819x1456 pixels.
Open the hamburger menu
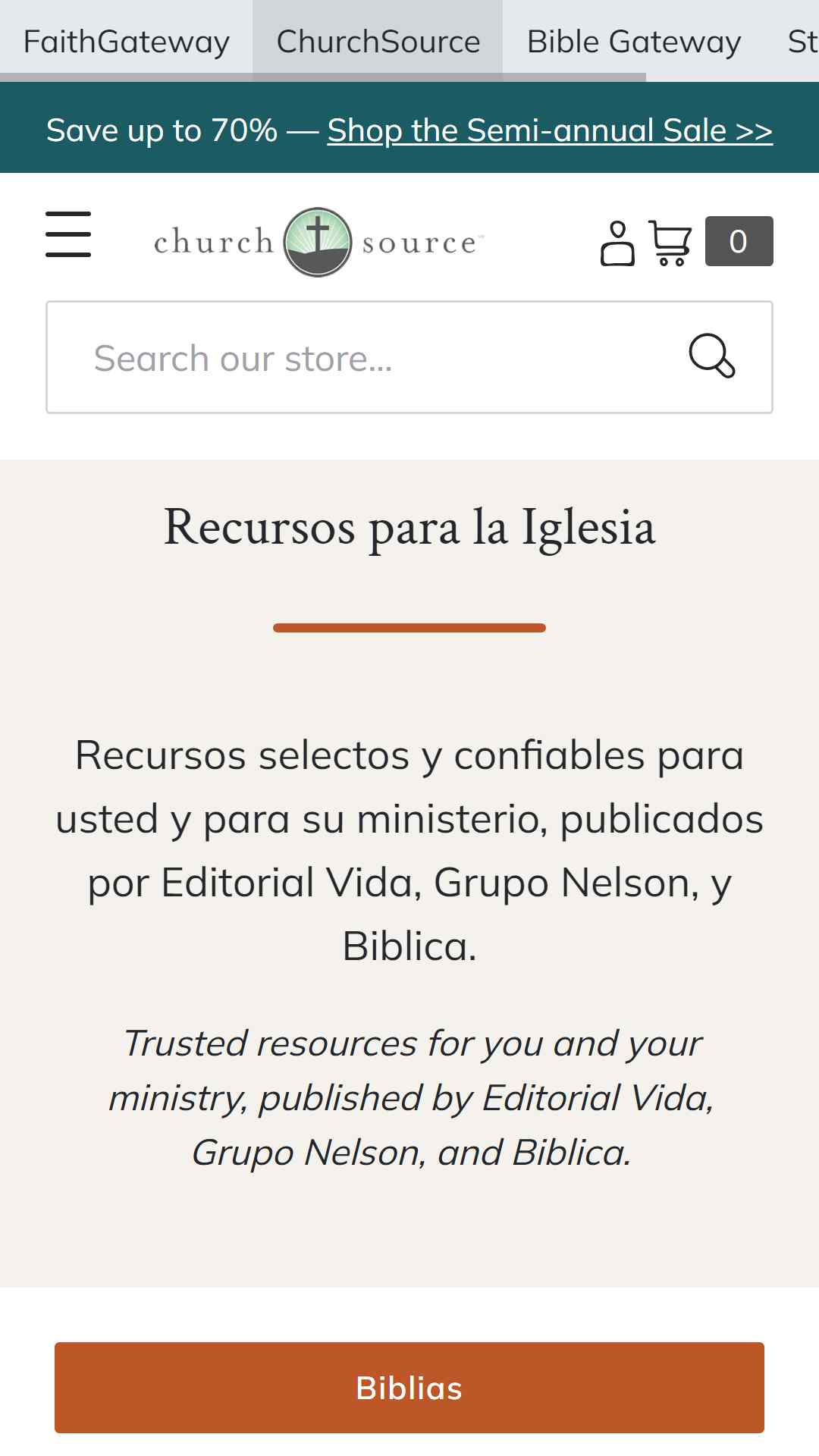tap(68, 234)
